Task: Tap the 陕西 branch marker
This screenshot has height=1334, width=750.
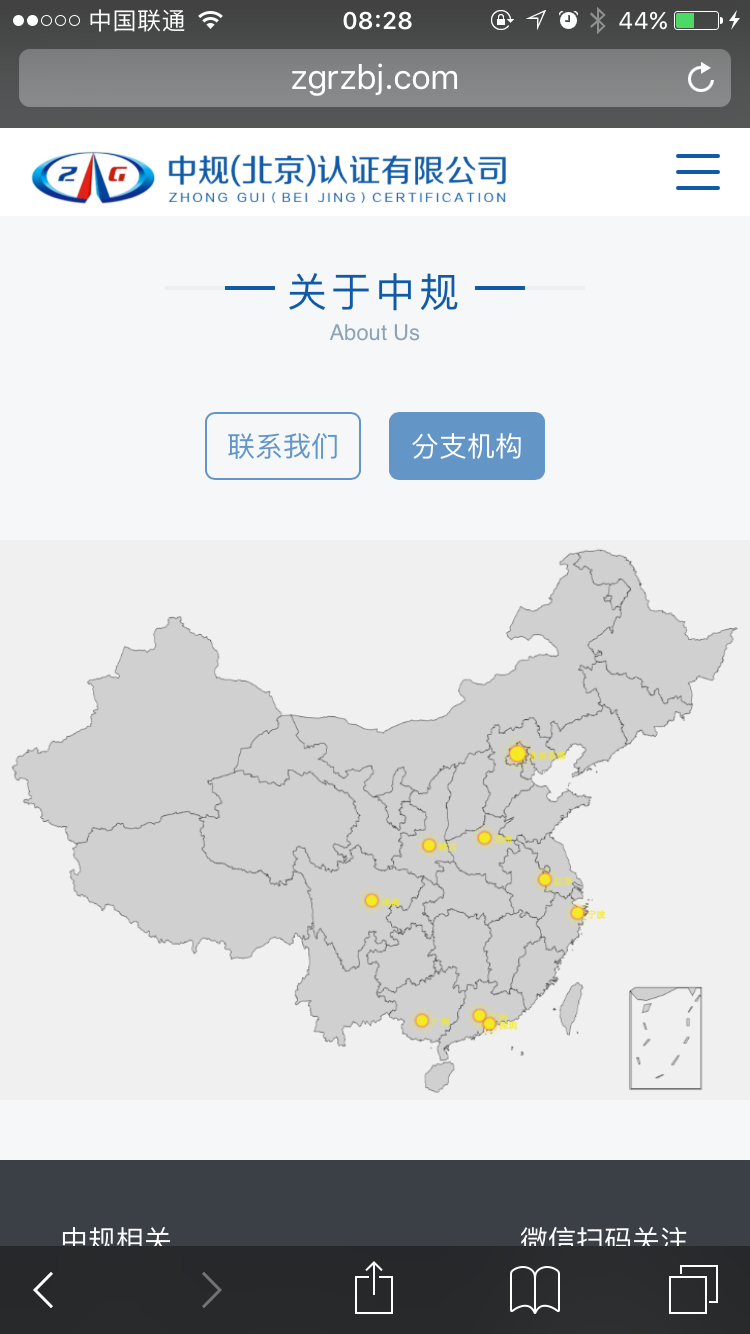Action: (429, 846)
